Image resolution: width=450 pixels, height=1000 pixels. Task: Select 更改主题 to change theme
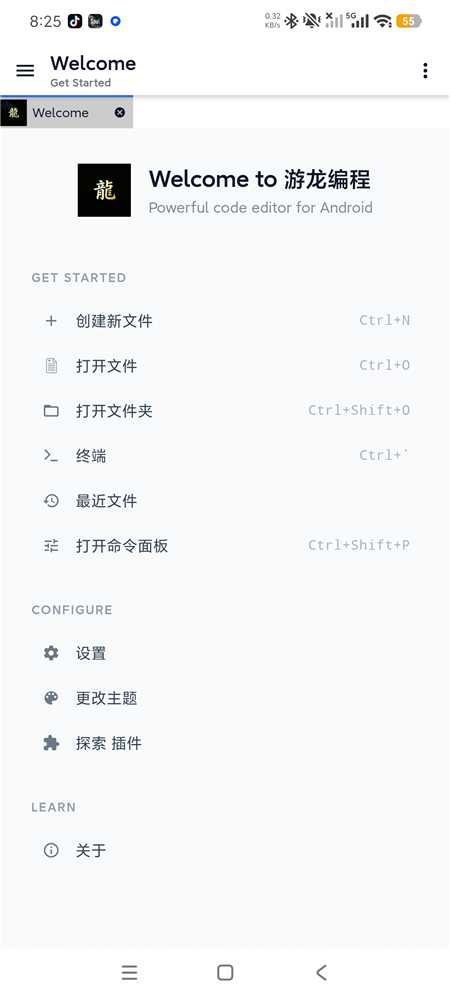point(226,698)
